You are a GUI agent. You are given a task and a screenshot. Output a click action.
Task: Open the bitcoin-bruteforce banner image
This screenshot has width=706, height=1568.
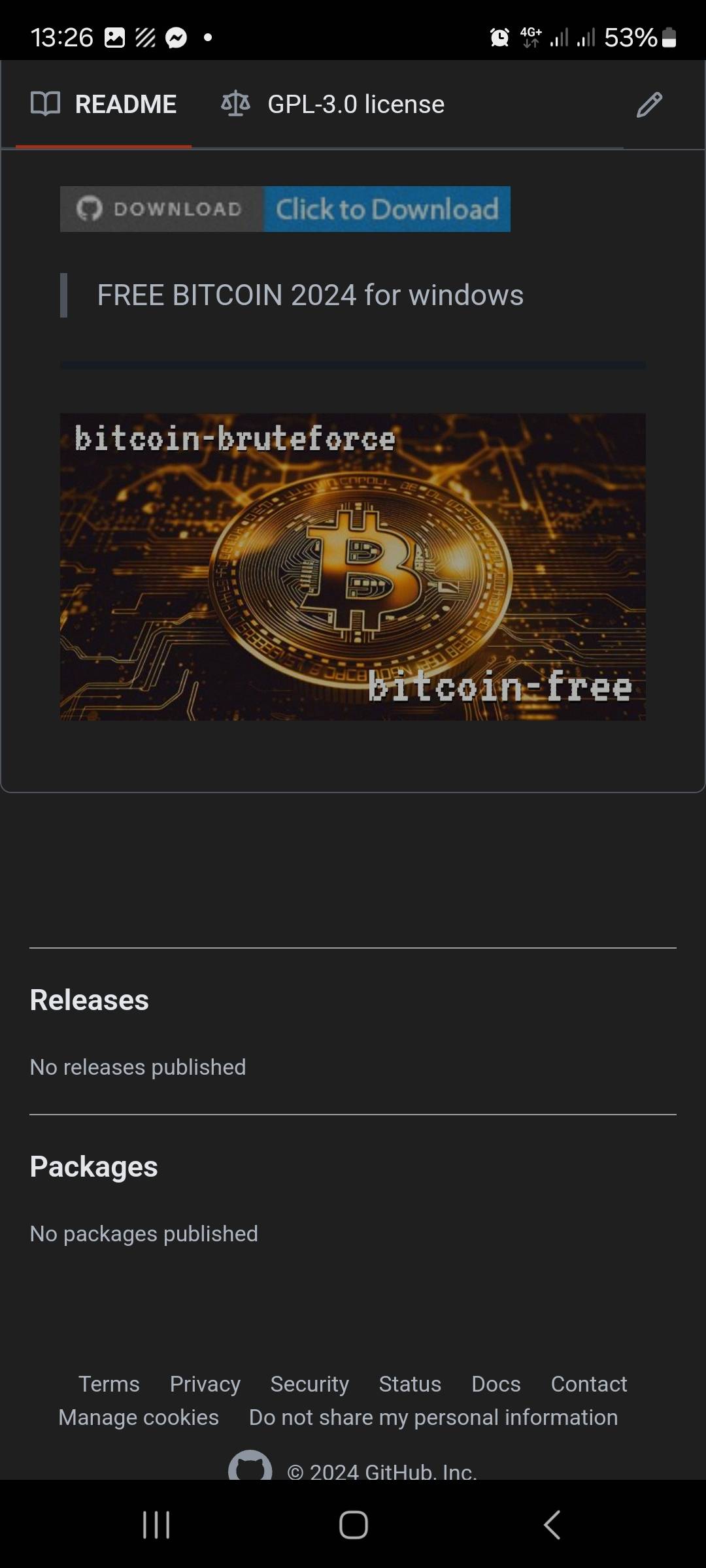[353, 566]
